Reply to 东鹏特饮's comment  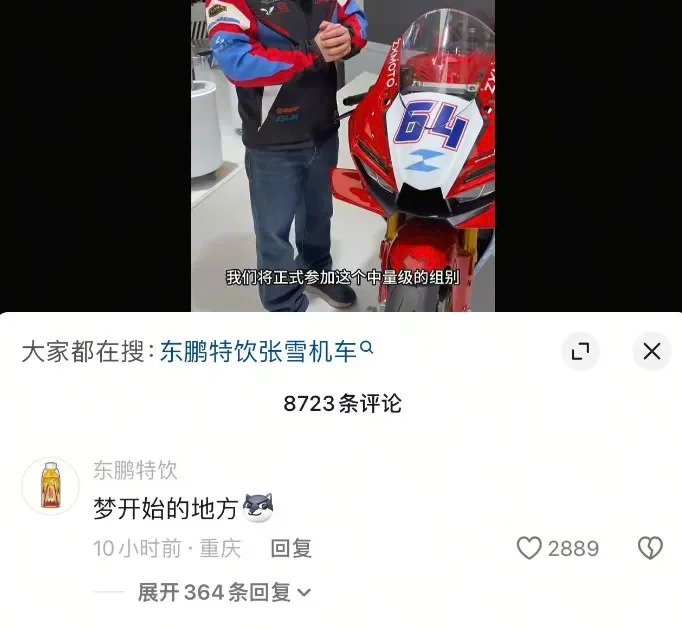coord(291,548)
